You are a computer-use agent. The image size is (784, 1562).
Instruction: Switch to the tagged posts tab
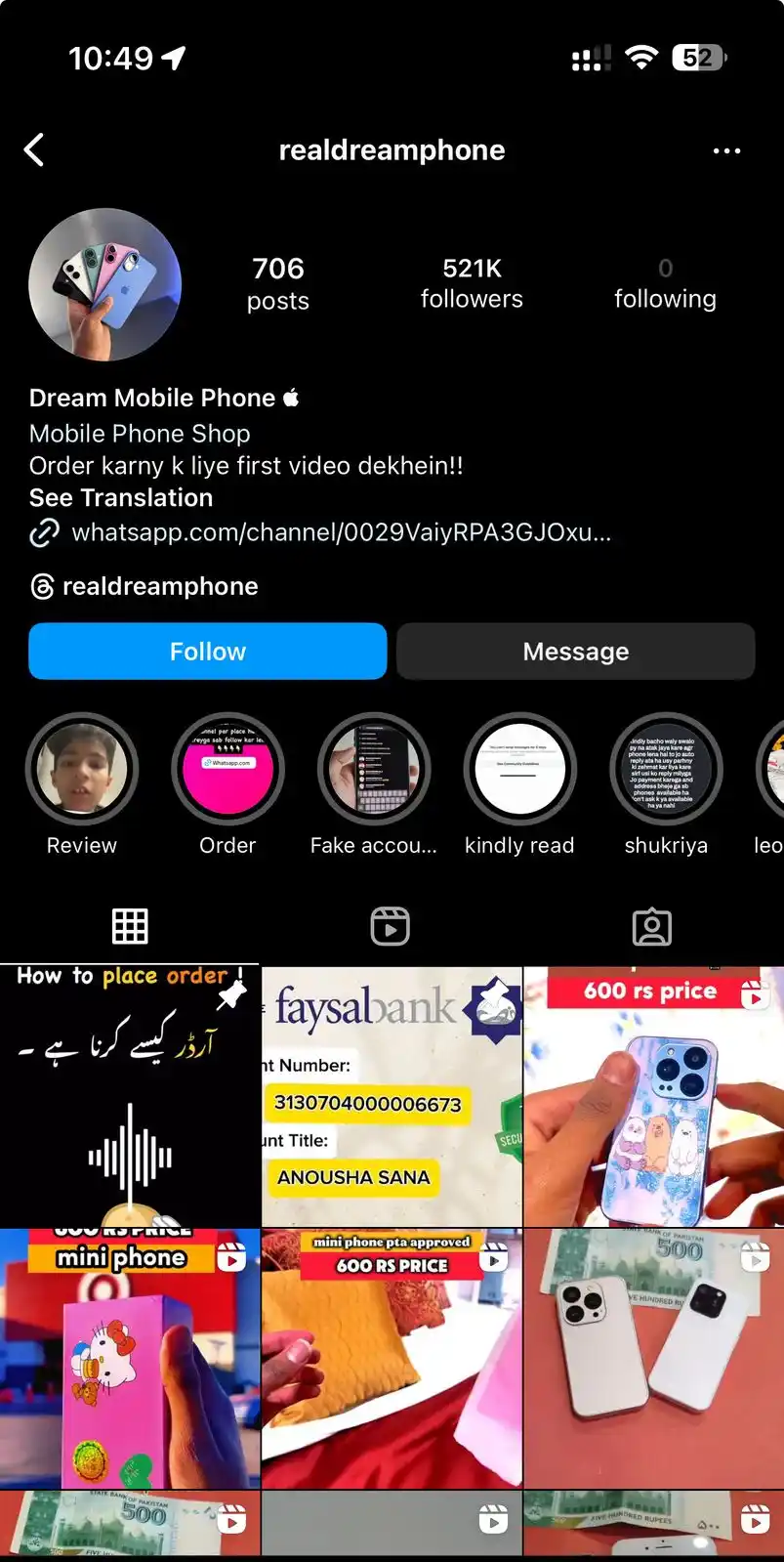651,926
